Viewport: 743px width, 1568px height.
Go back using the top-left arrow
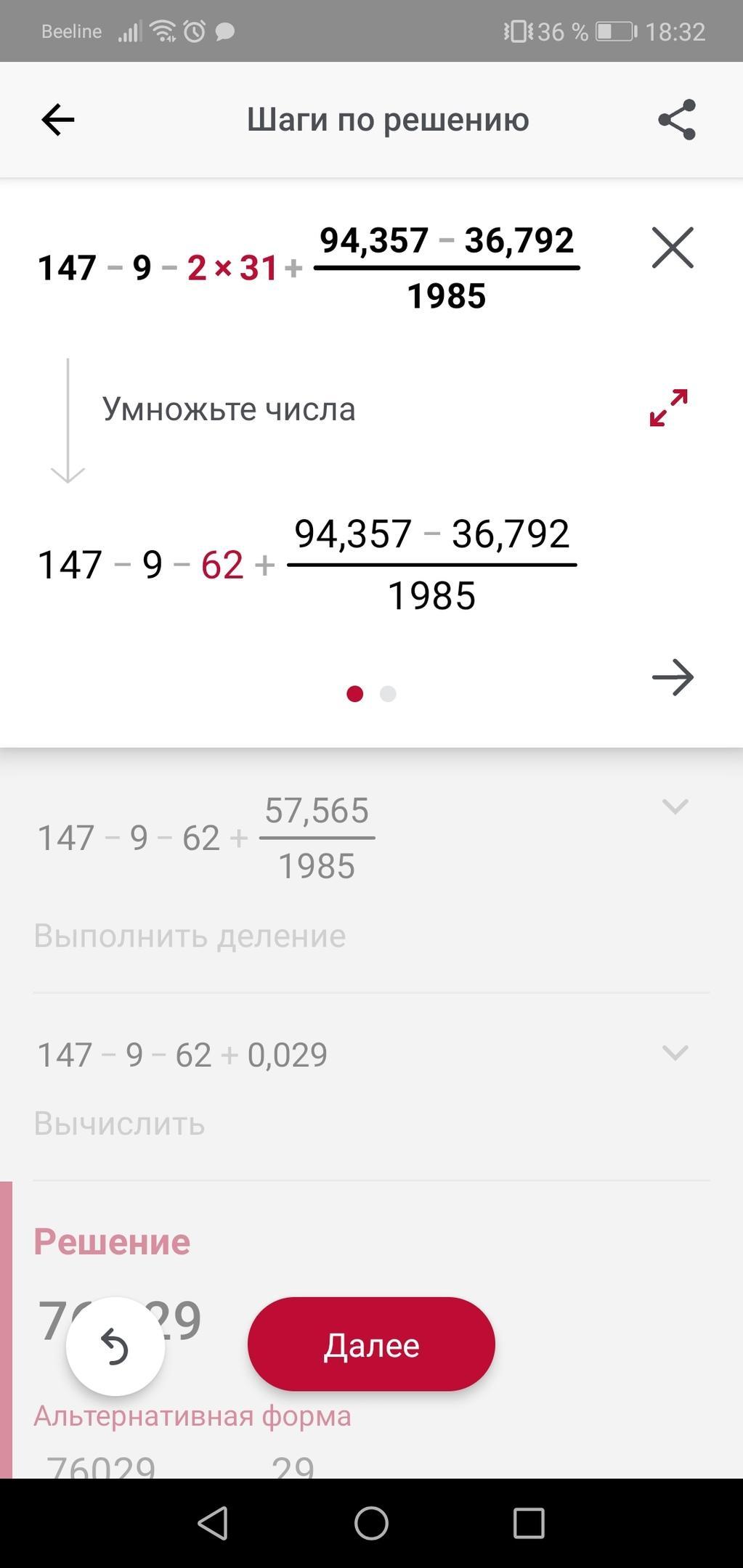pos(58,120)
